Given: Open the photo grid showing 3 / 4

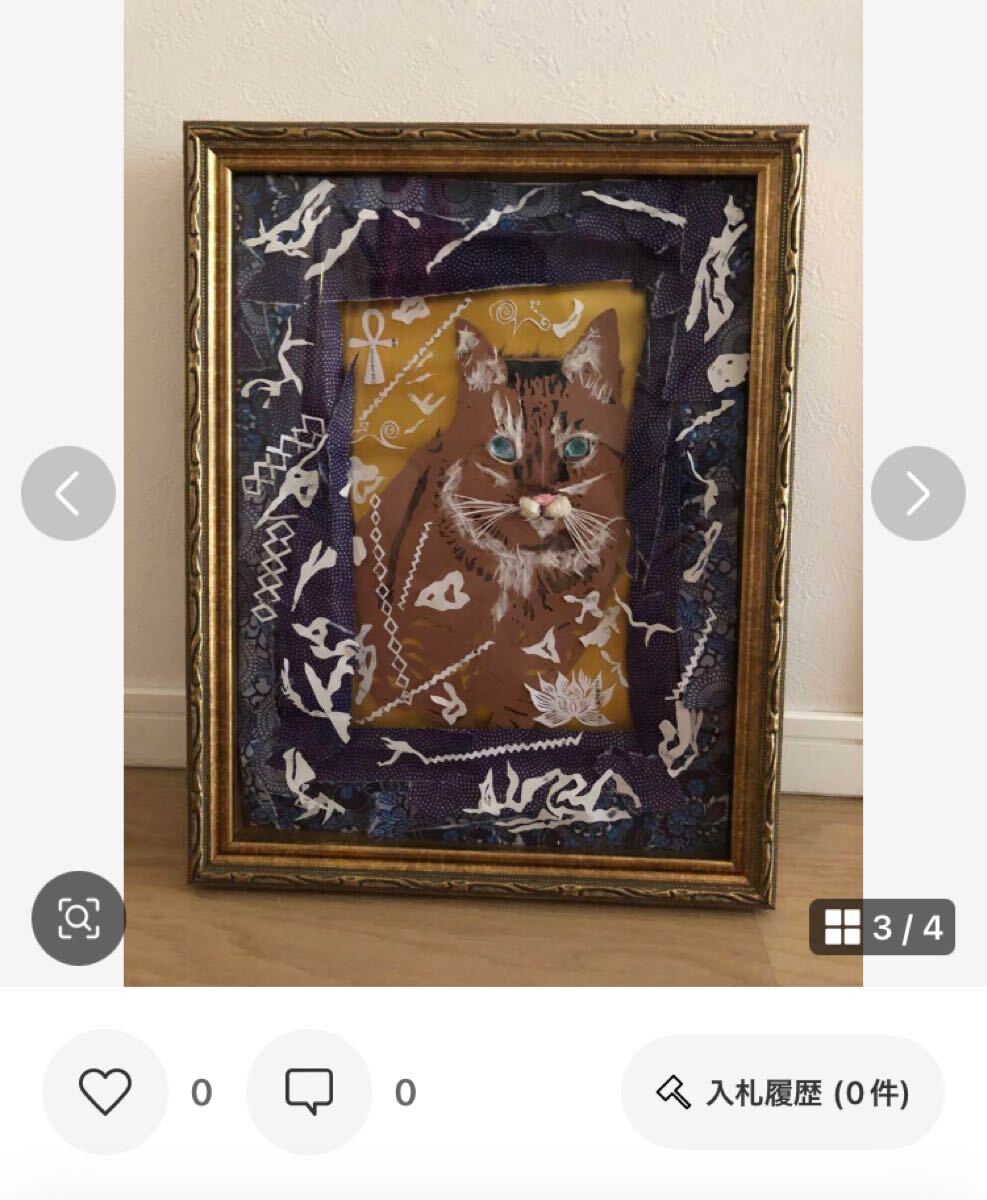Looking at the screenshot, I should click(882, 927).
